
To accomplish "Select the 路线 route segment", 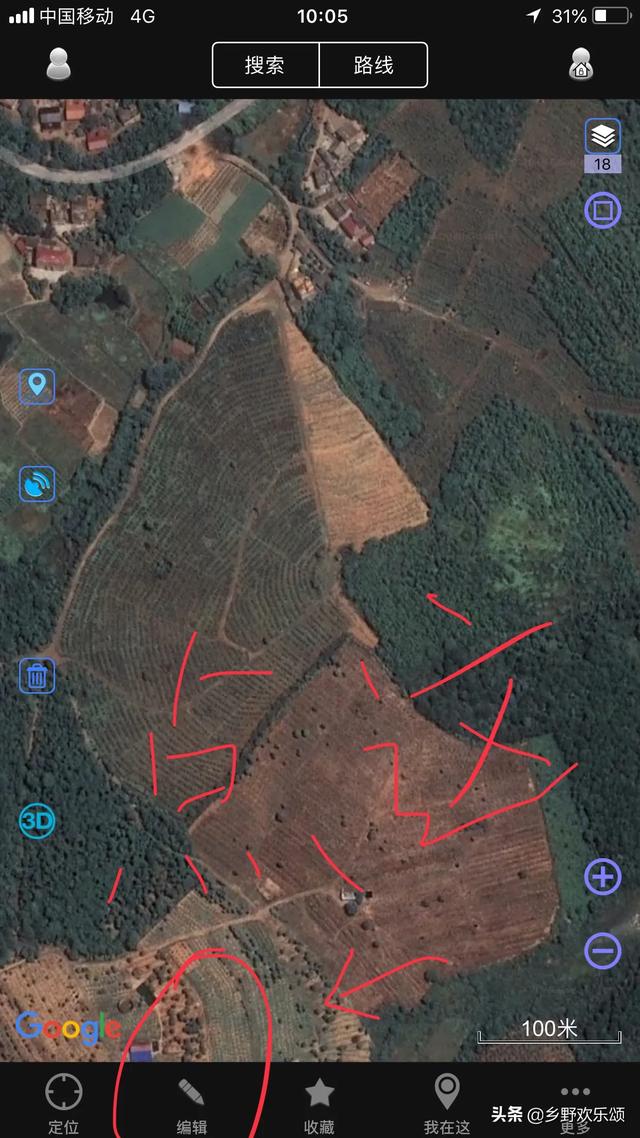I will pyautogui.click(x=374, y=65).
